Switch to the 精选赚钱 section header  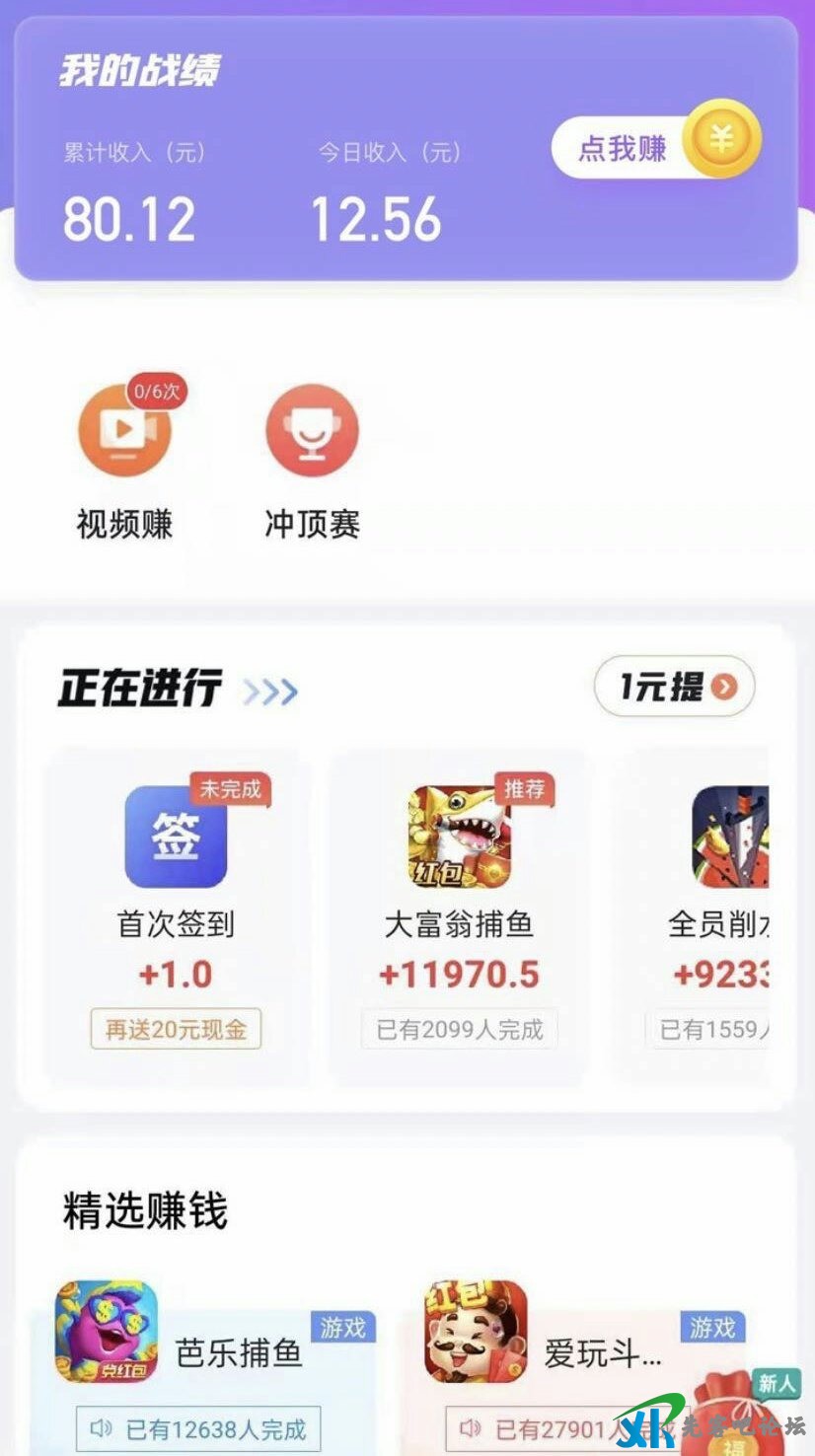coord(146,1211)
